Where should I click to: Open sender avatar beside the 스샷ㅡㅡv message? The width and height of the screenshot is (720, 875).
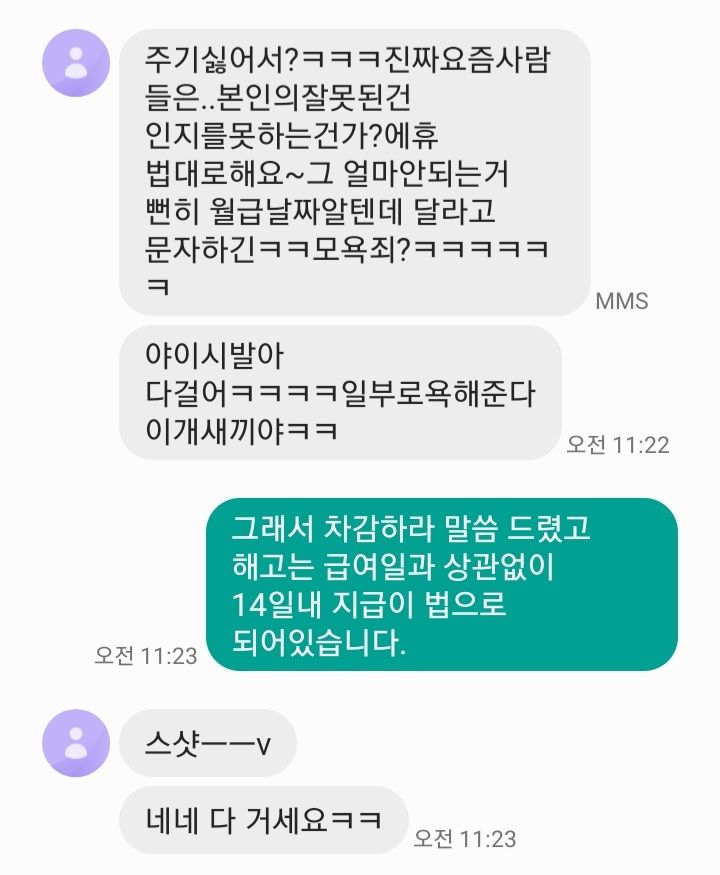point(75,743)
